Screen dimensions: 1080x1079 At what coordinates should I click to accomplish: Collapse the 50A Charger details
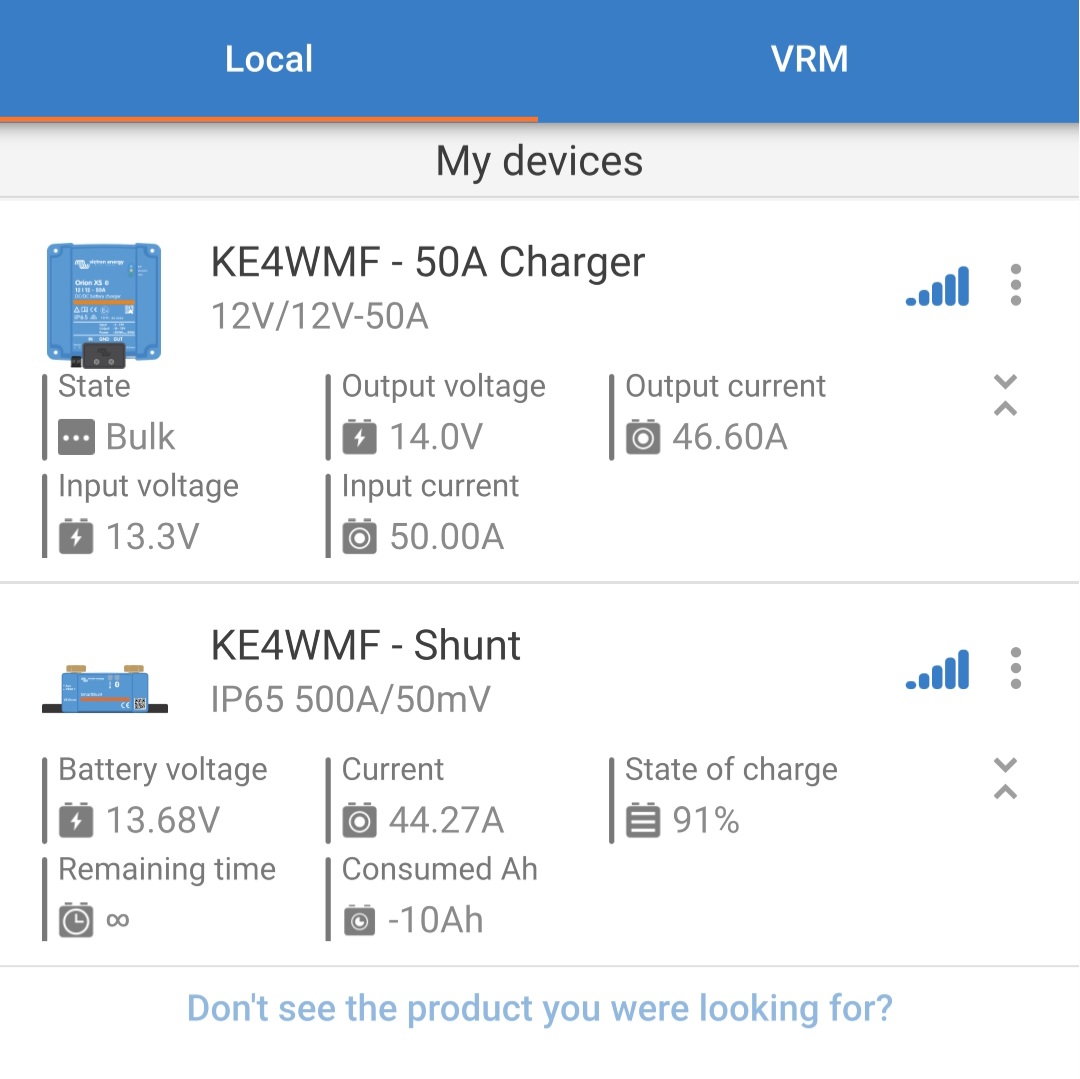click(x=1005, y=396)
